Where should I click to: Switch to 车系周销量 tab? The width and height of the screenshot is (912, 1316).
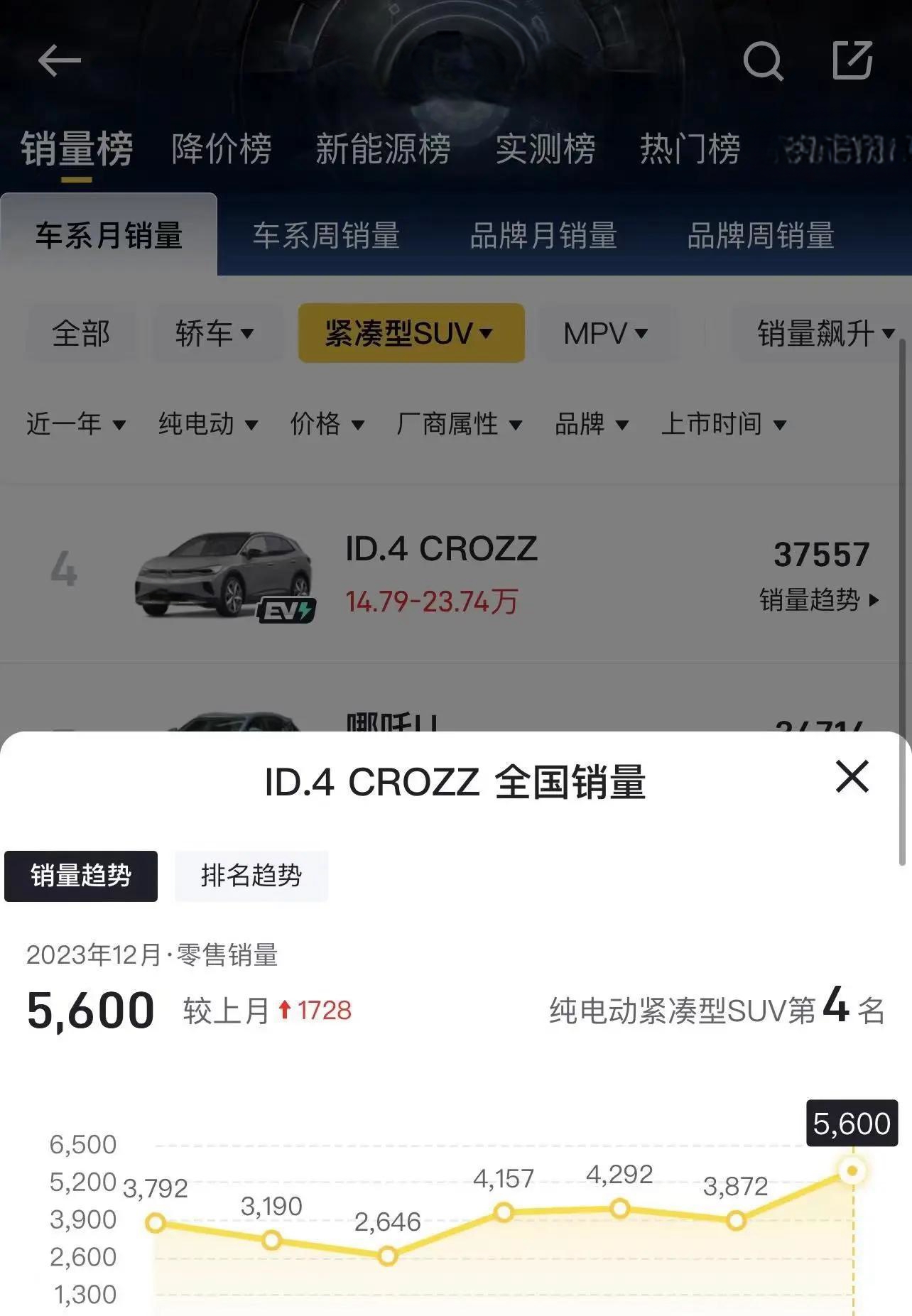(x=326, y=236)
